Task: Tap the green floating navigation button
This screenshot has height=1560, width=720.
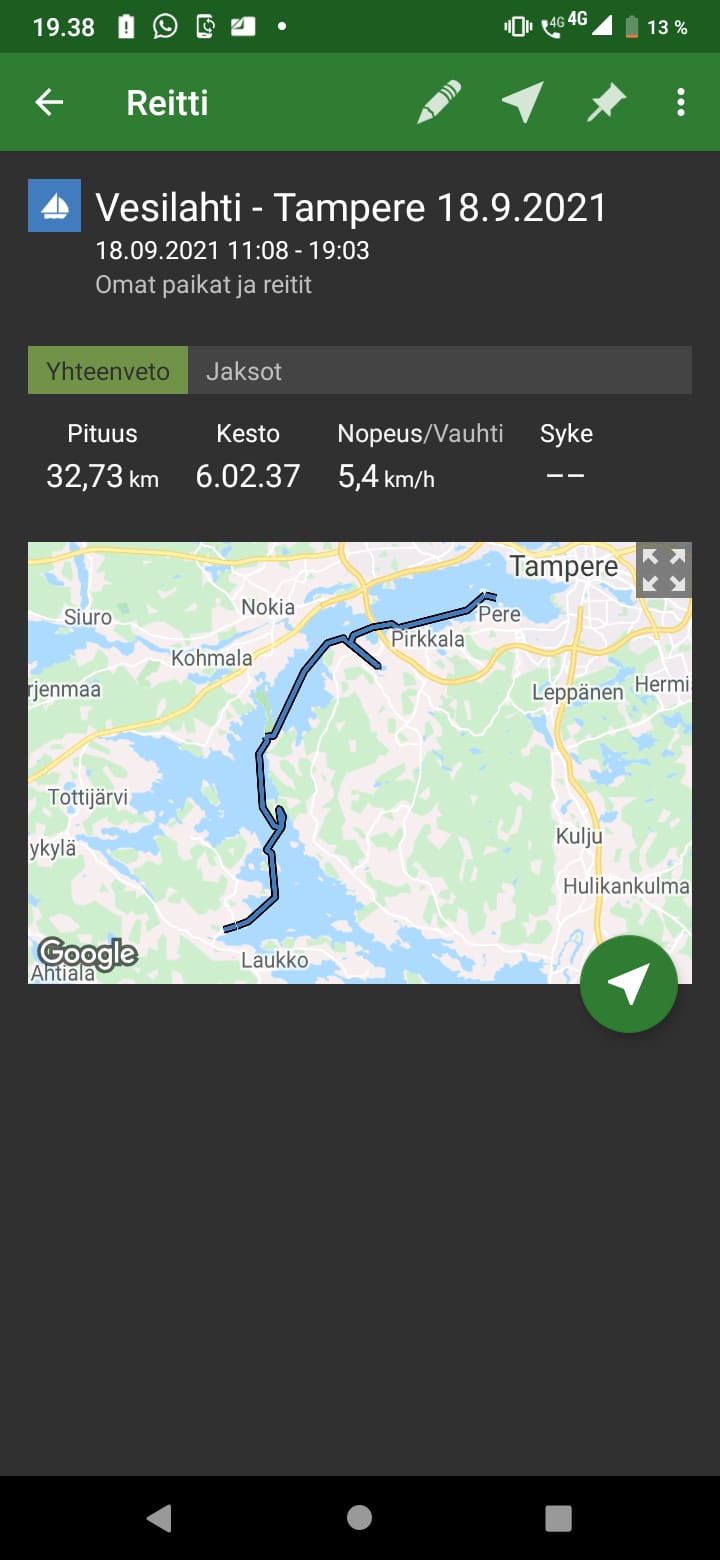Action: pyautogui.click(x=629, y=984)
